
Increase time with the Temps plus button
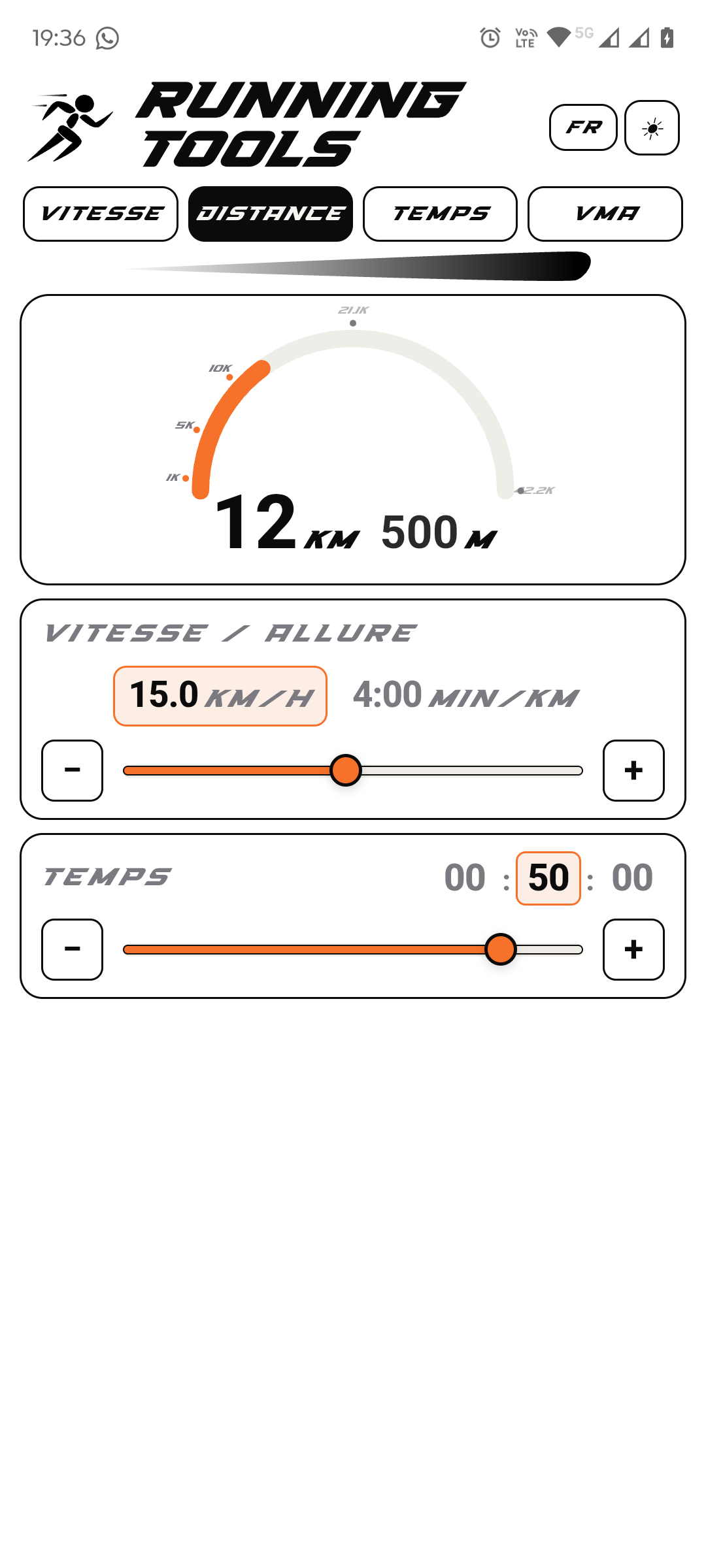tap(633, 949)
